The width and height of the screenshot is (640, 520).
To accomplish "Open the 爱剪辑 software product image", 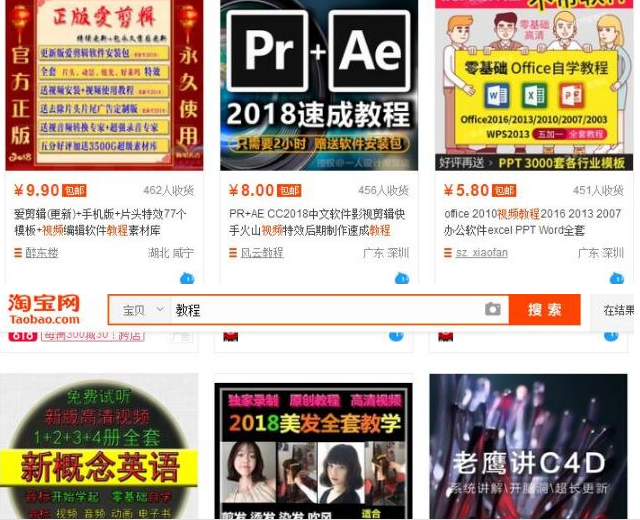I will [104, 85].
